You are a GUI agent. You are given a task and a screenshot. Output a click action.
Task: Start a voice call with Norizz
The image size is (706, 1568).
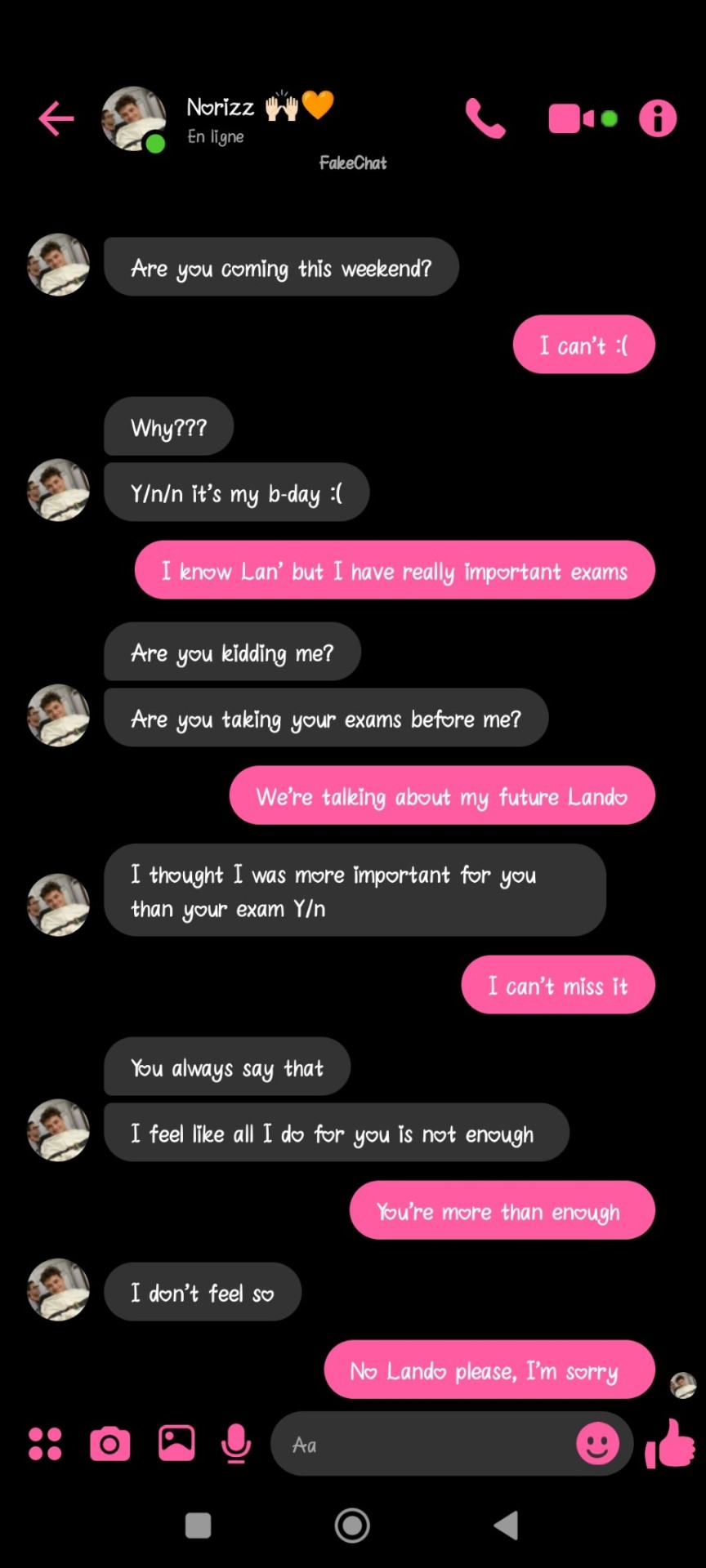click(485, 119)
